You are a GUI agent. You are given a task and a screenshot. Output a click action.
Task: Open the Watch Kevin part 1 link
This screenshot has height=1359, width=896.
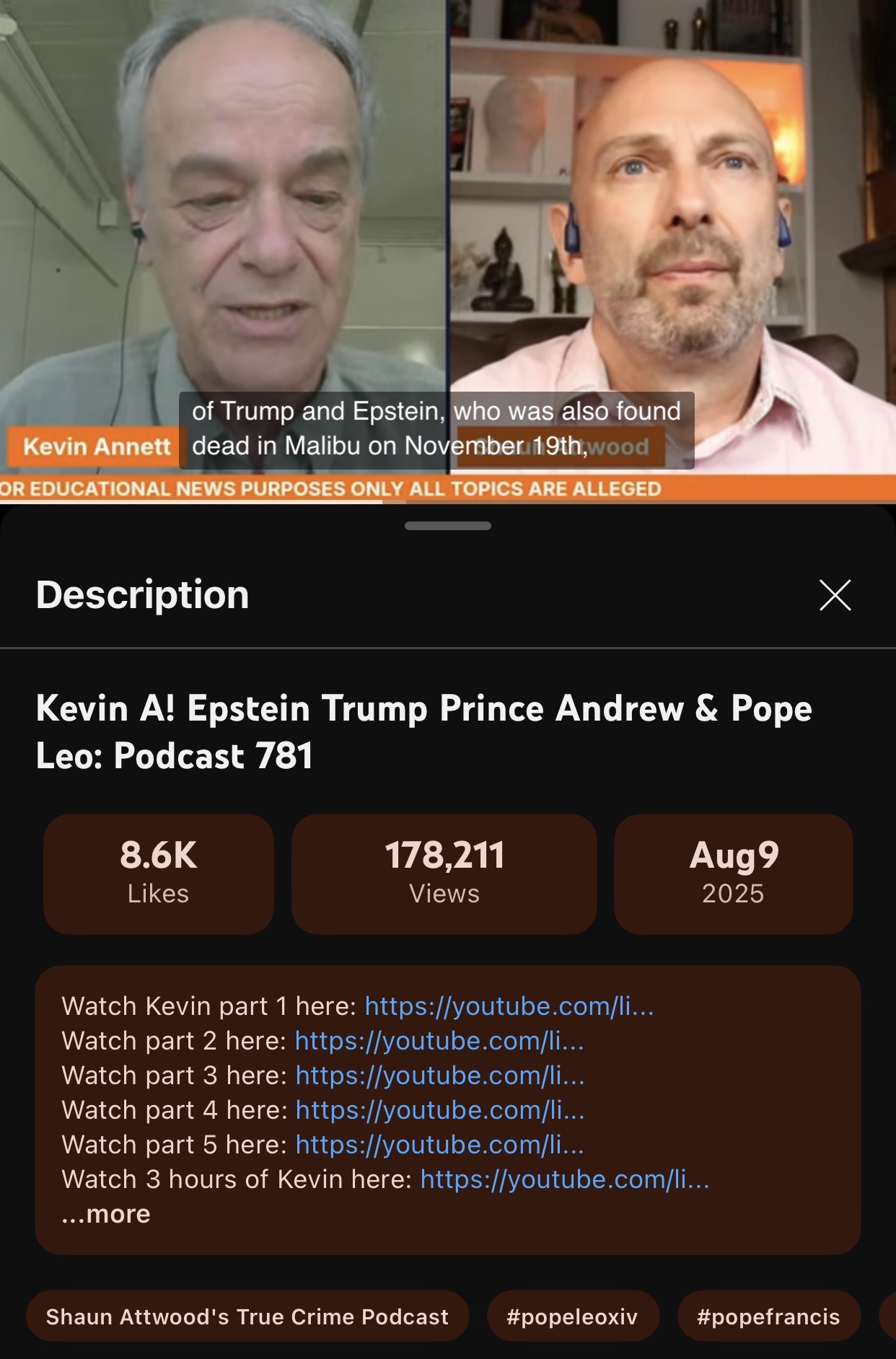click(509, 1006)
